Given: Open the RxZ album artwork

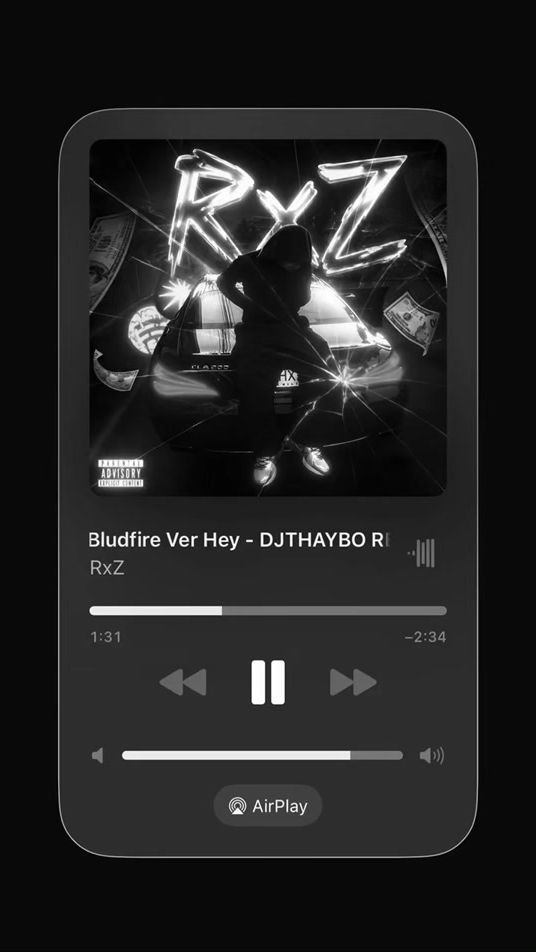Looking at the screenshot, I should click(x=268, y=318).
